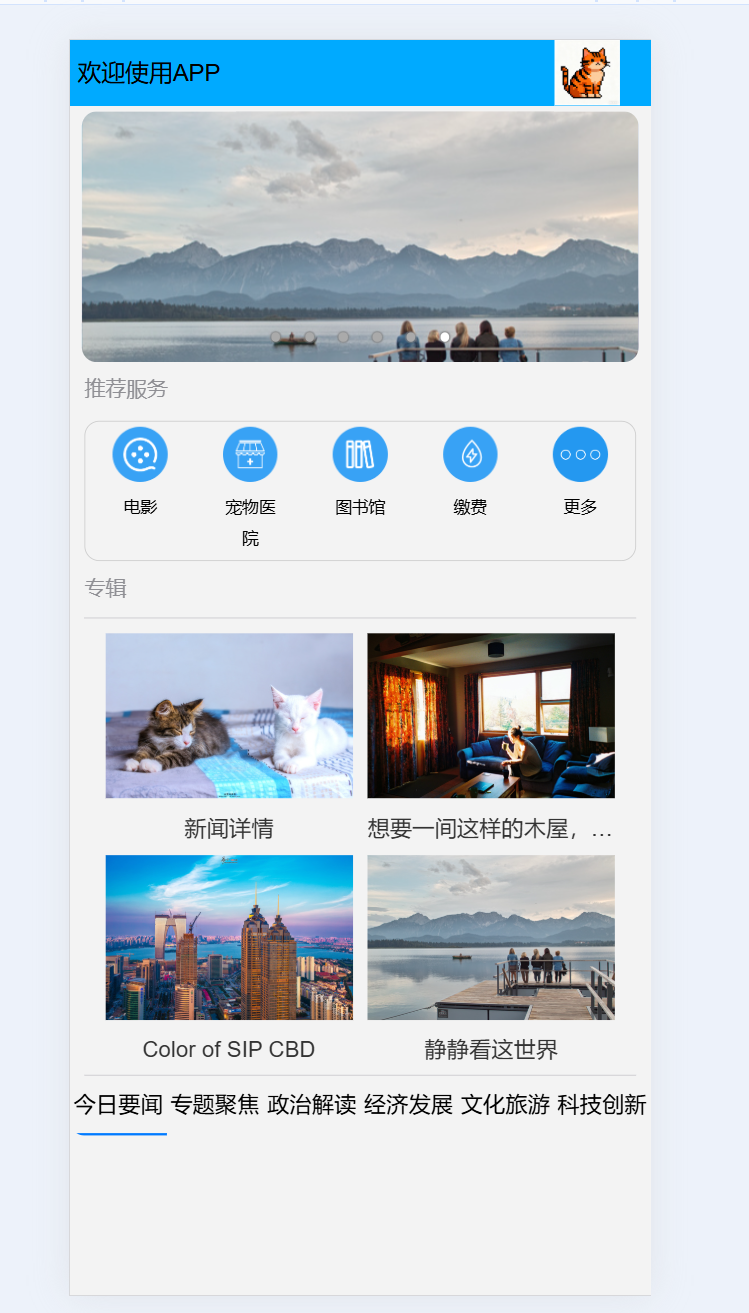Open the 缴费 service

coord(470,454)
